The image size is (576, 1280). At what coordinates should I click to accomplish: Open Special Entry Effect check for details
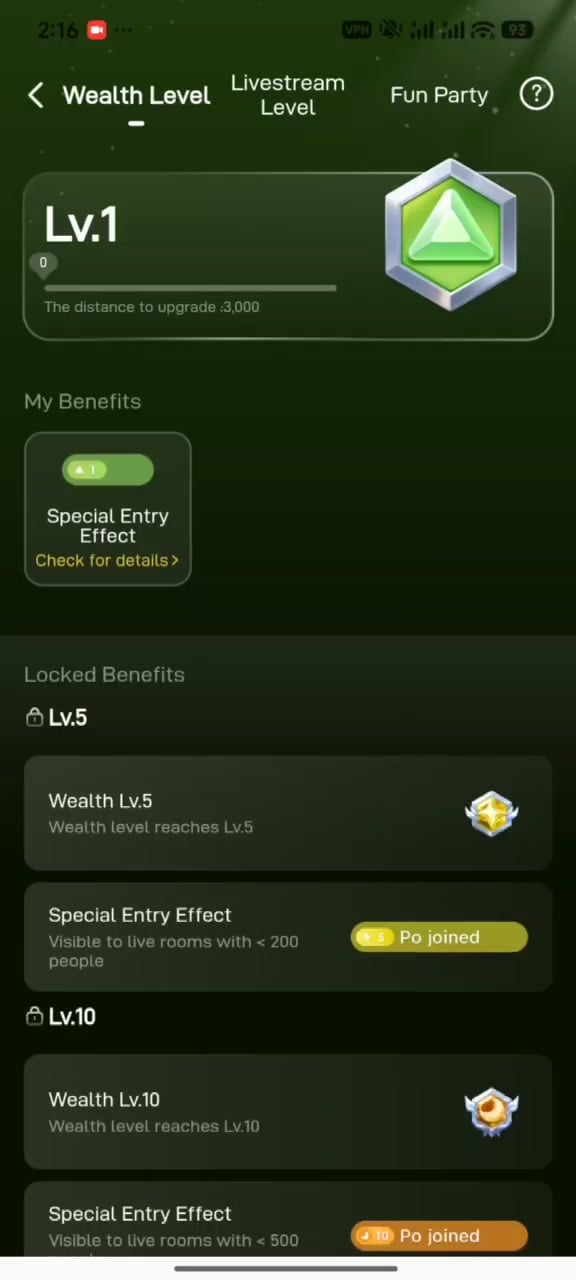pyautogui.click(x=107, y=560)
